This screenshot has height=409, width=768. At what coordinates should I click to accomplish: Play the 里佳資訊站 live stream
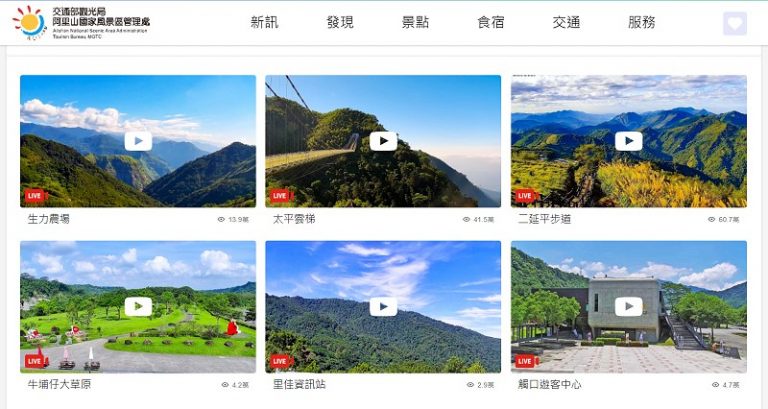383,306
